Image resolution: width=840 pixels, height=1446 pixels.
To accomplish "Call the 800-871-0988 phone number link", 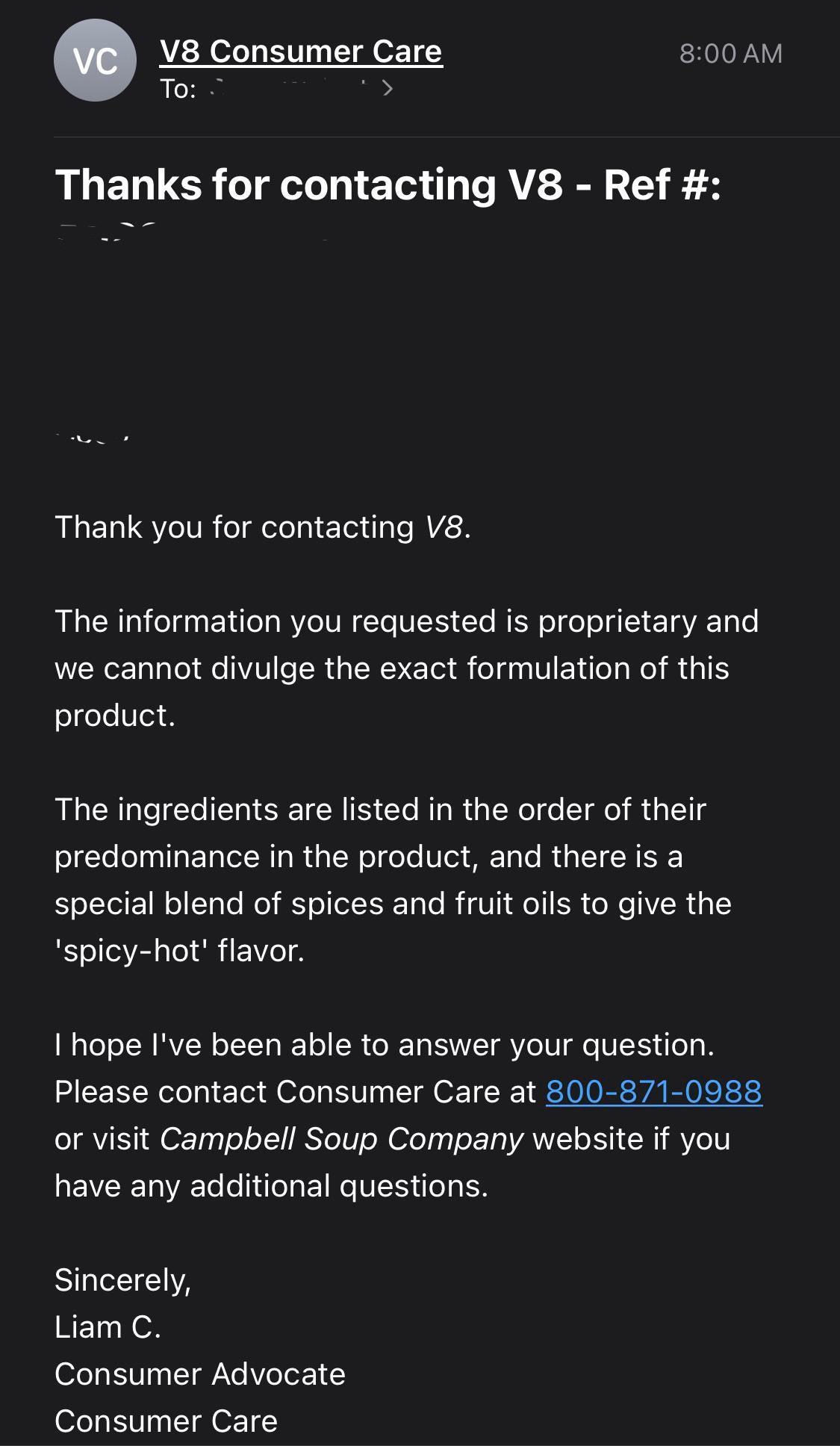I will (x=653, y=1091).
